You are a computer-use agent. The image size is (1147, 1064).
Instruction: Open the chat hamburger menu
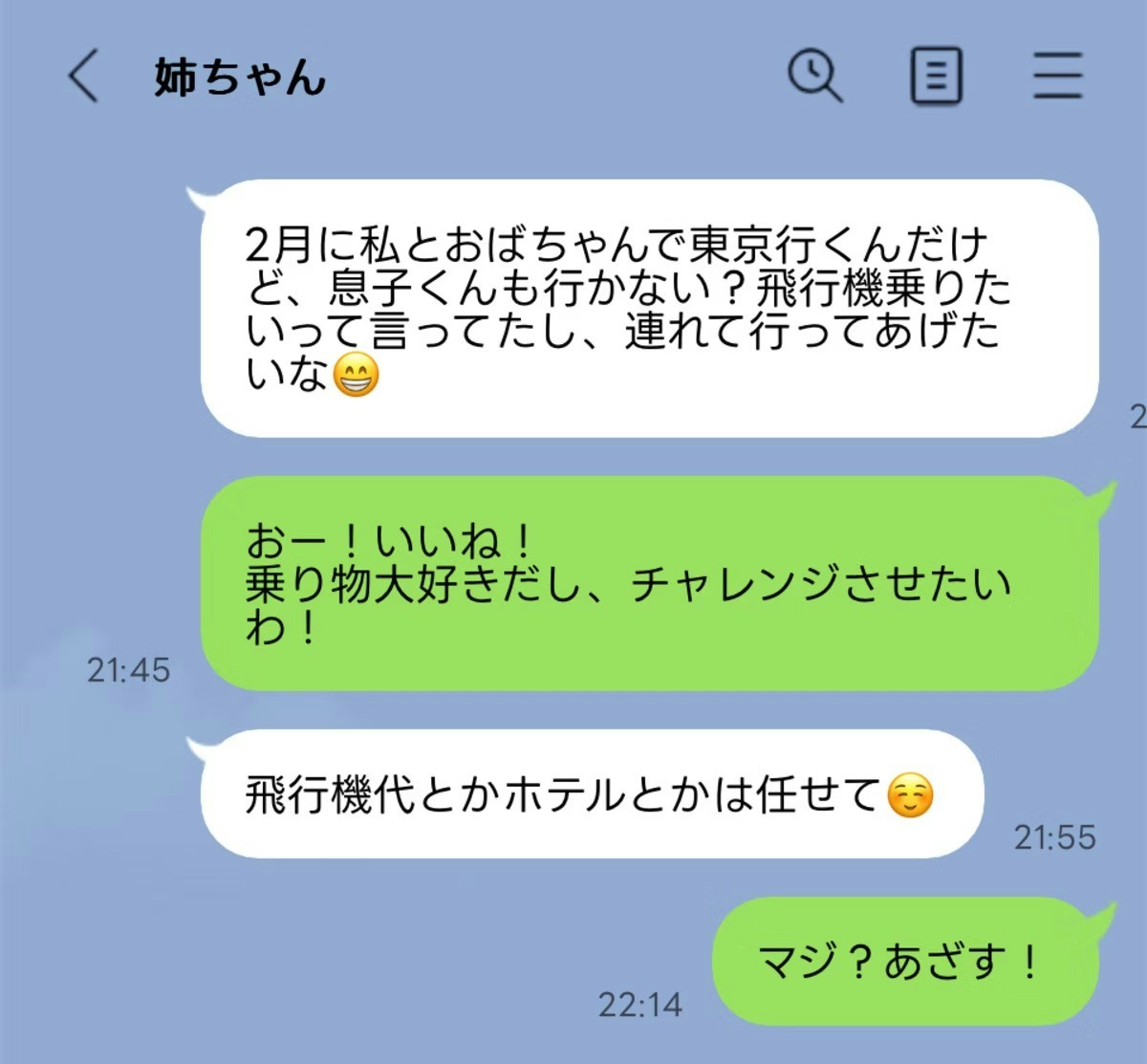[1057, 76]
